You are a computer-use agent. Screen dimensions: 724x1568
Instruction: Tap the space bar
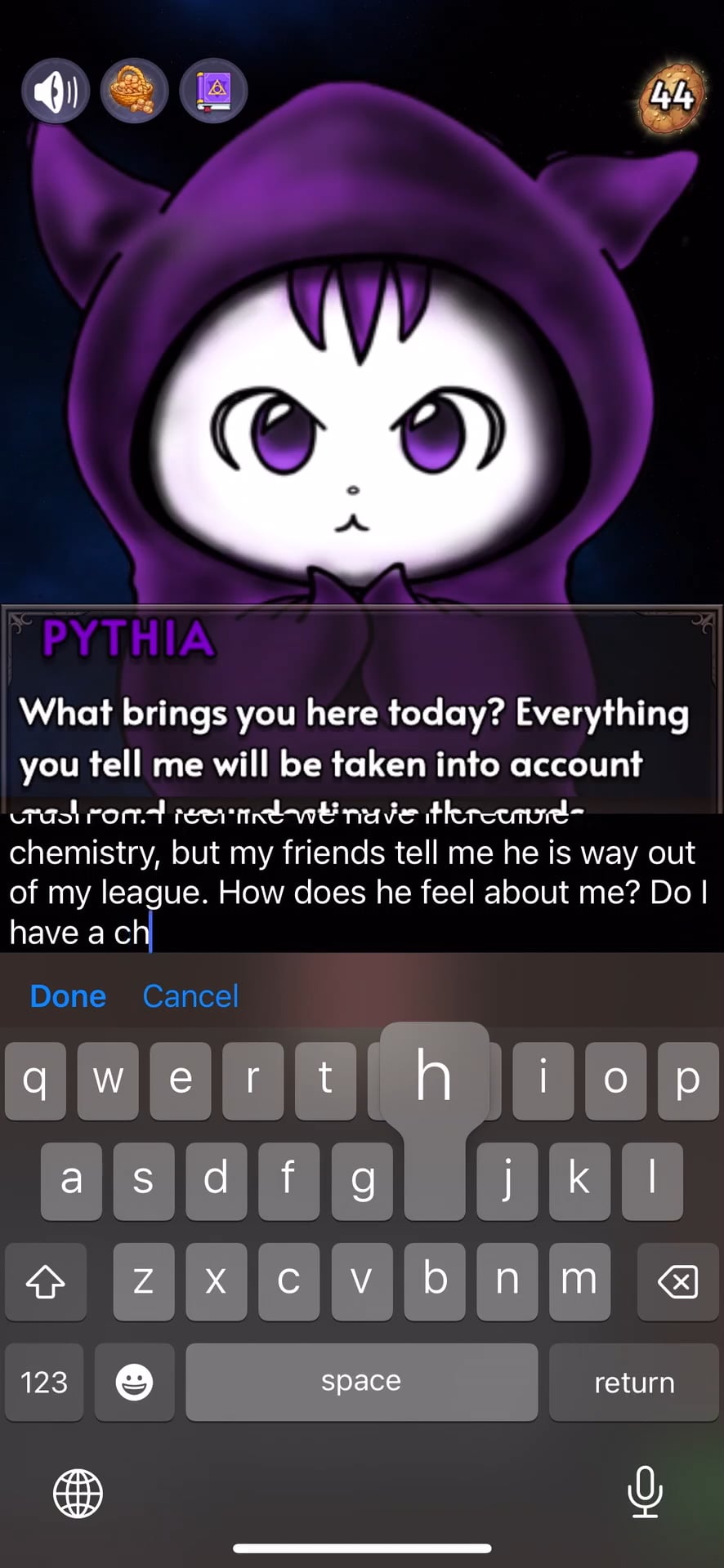(x=361, y=1382)
